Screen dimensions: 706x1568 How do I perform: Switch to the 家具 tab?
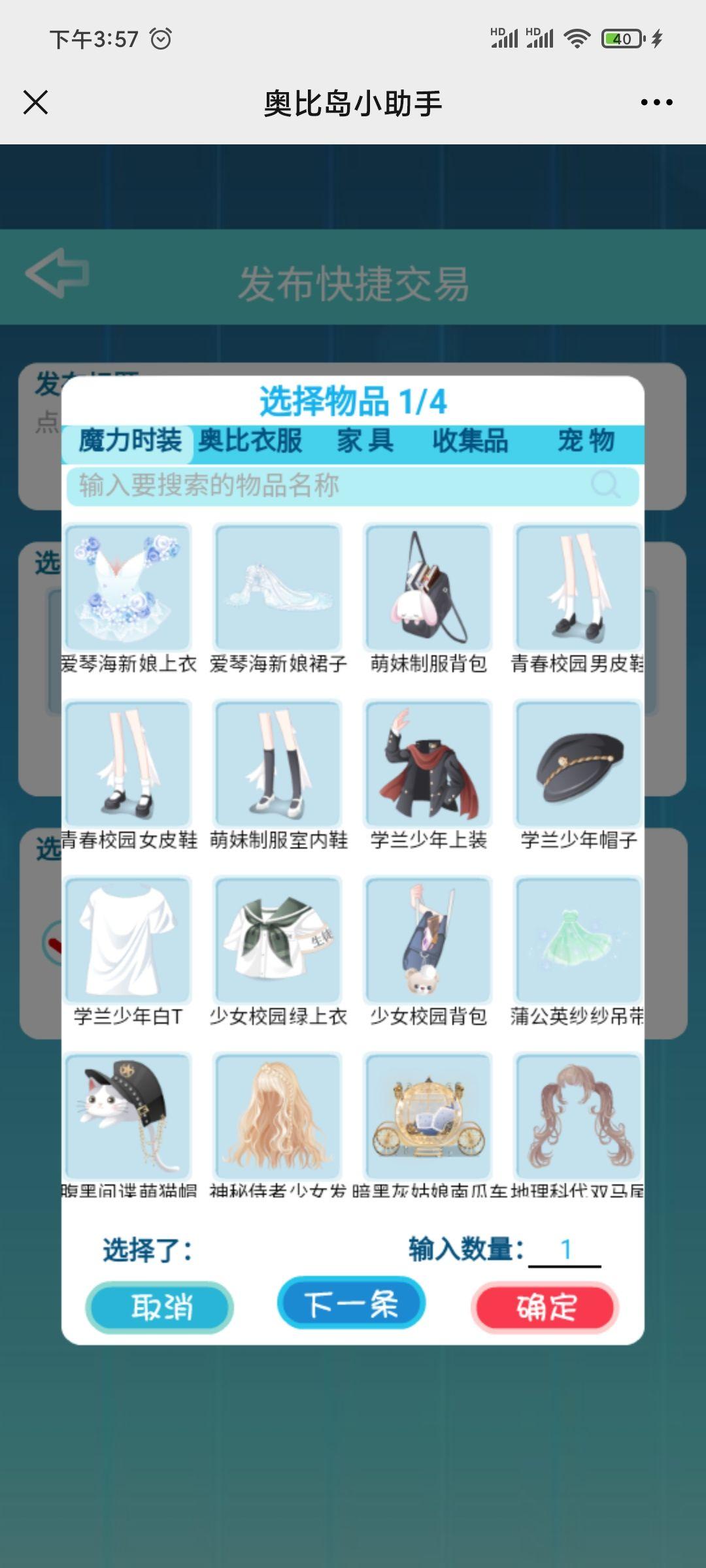coord(365,441)
